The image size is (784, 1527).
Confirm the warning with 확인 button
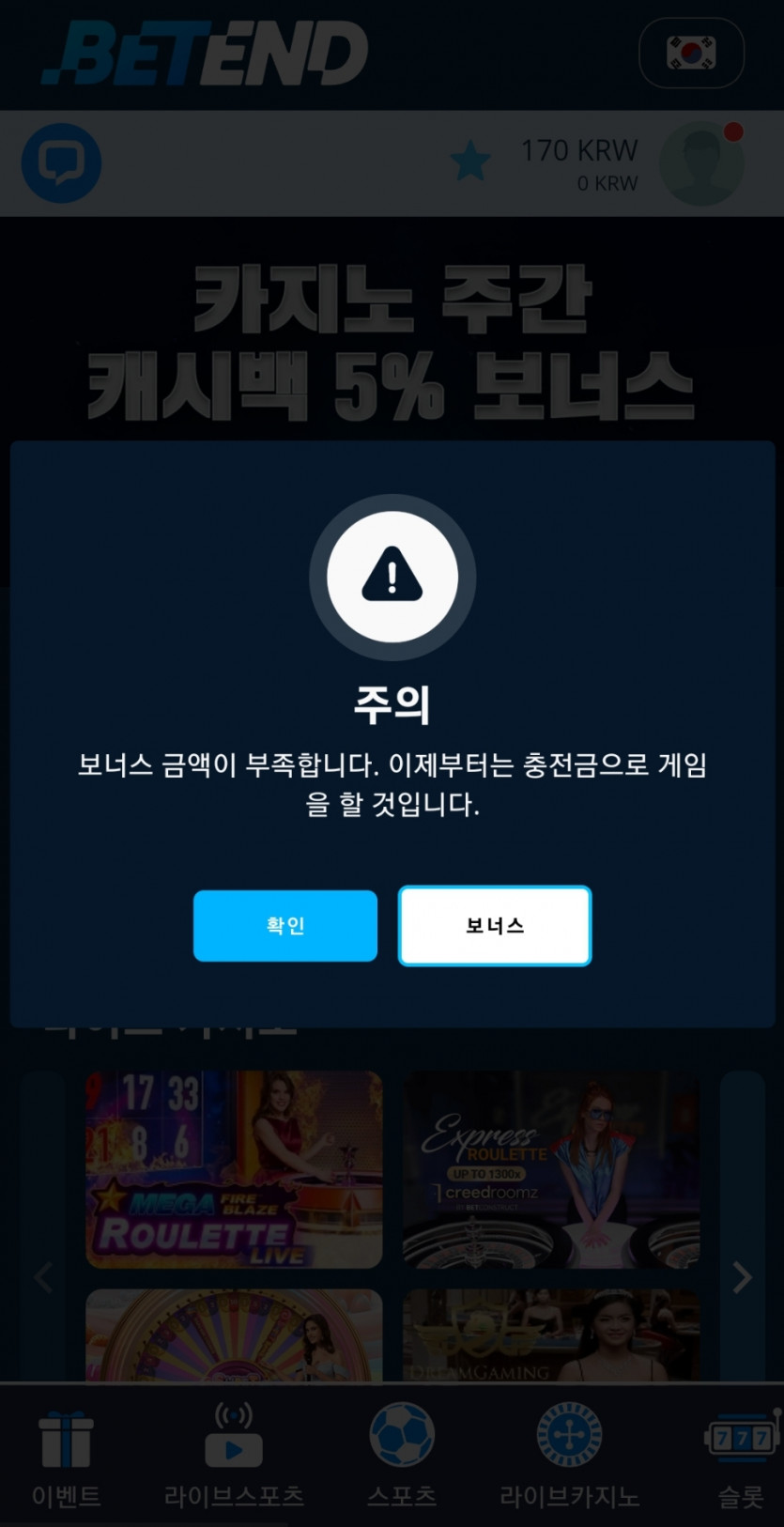coord(284,925)
